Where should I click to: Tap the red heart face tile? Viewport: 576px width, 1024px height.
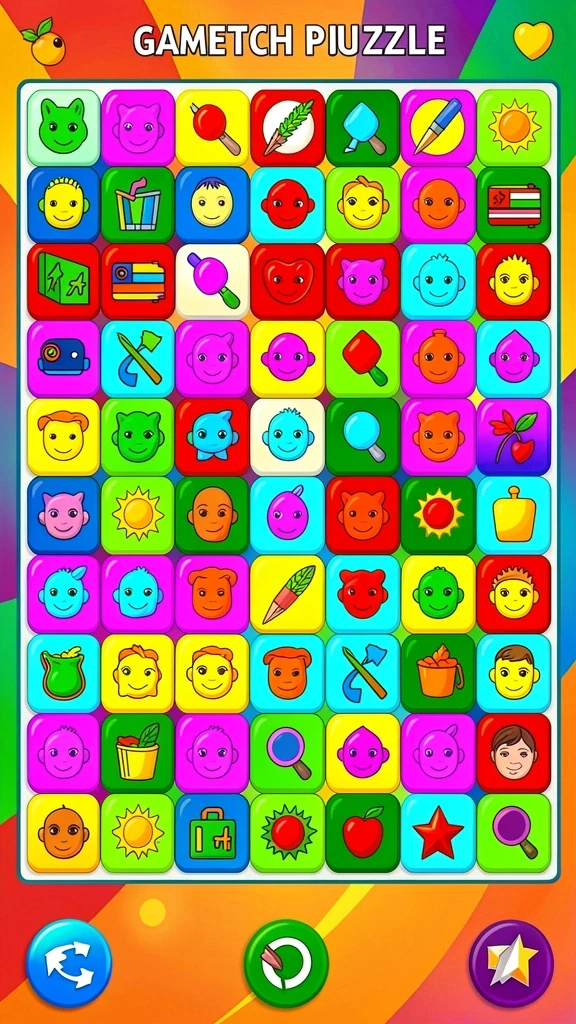[287, 281]
